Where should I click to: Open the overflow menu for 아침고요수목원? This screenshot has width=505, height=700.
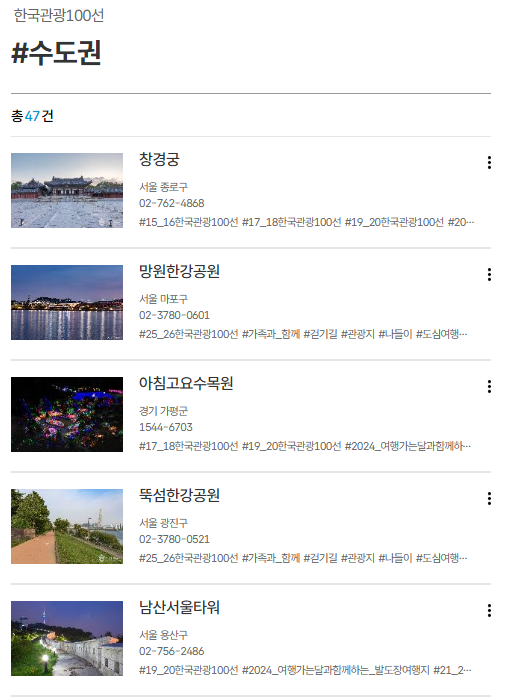click(x=489, y=387)
